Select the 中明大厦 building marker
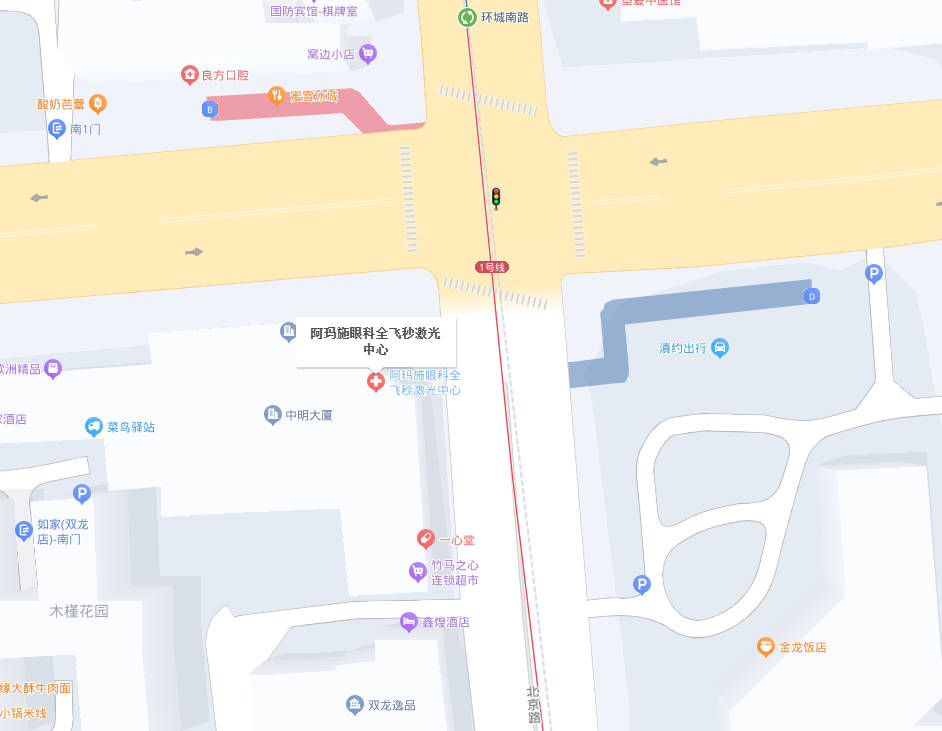The width and height of the screenshot is (942, 731). (272, 414)
